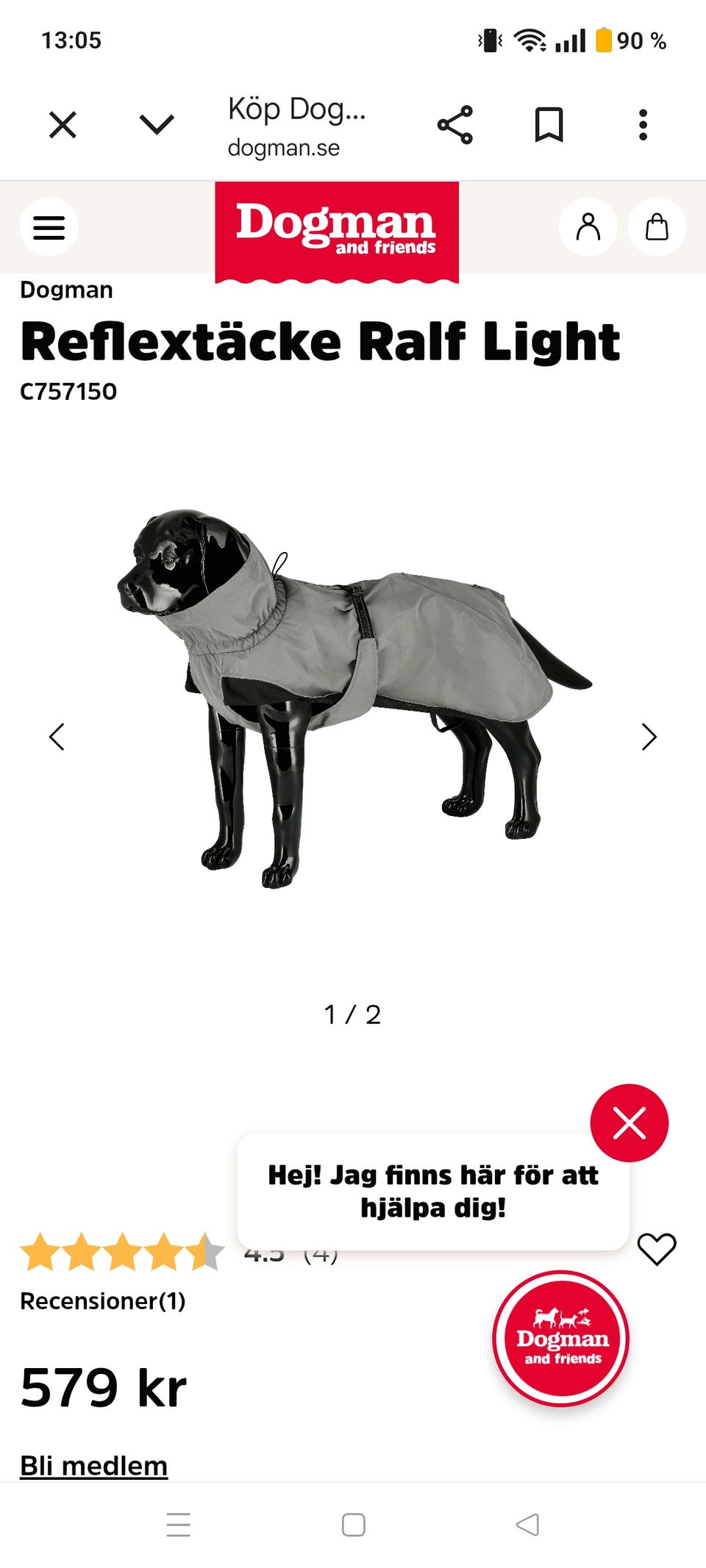Bookmark this web page
Viewport: 706px width, 1568px height.
tap(549, 125)
